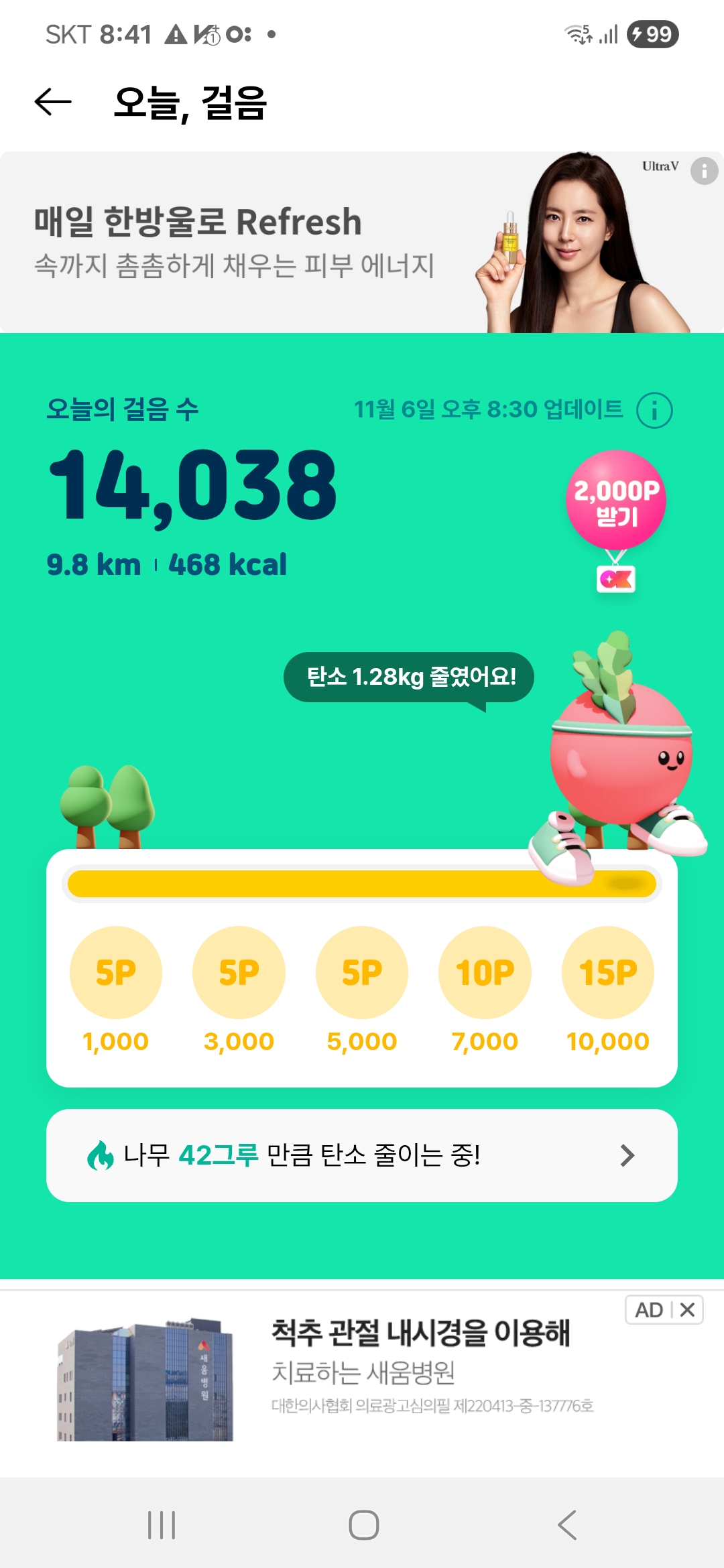The height and width of the screenshot is (1568, 724).
Task: Open the UltraV Refresh ad banner
Action: (268, 243)
